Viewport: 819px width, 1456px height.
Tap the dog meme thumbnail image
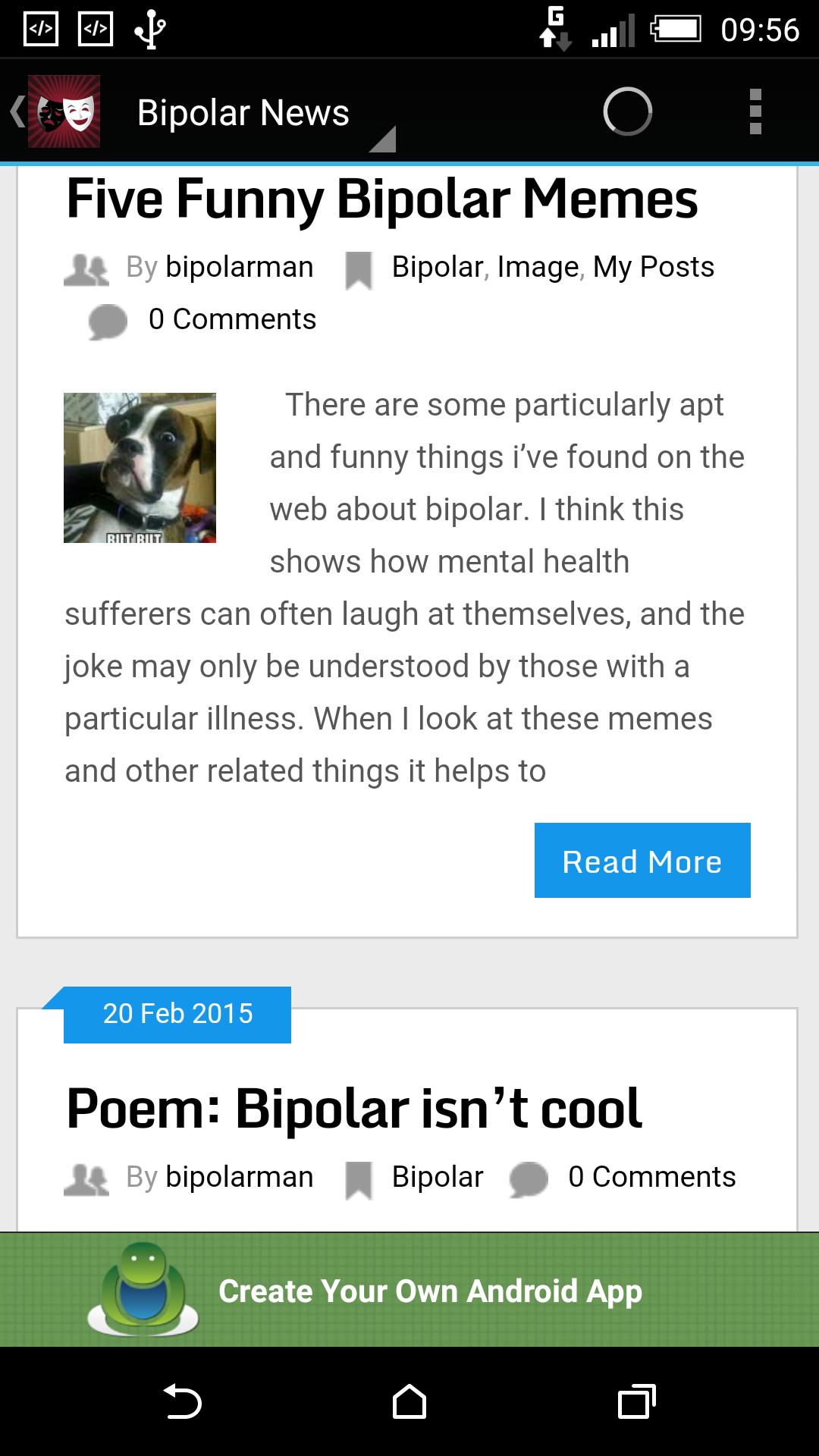tap(140, 468)
